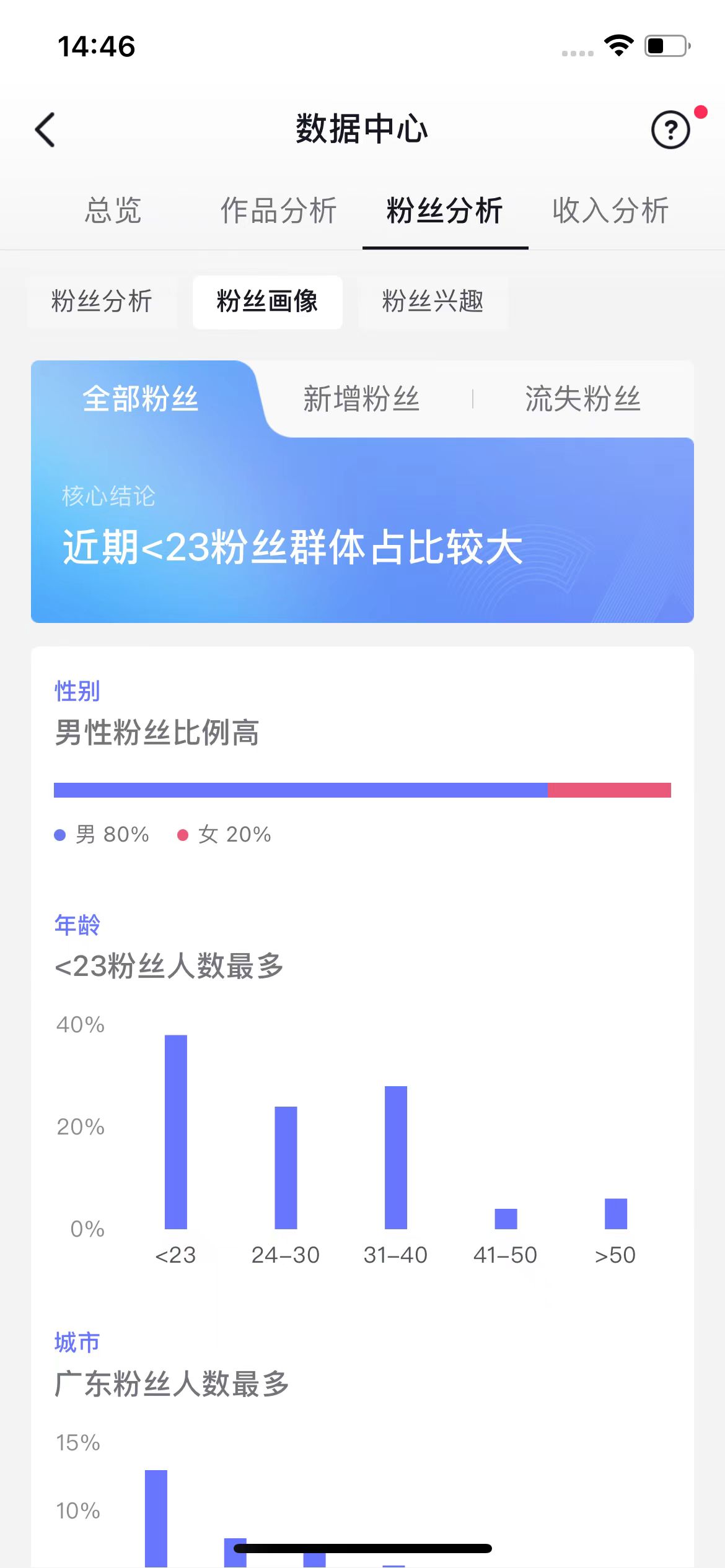The height and width of the screenshot is (1568, 725).
Task: Select the 全部粉丝 segment
Action: 141,399
